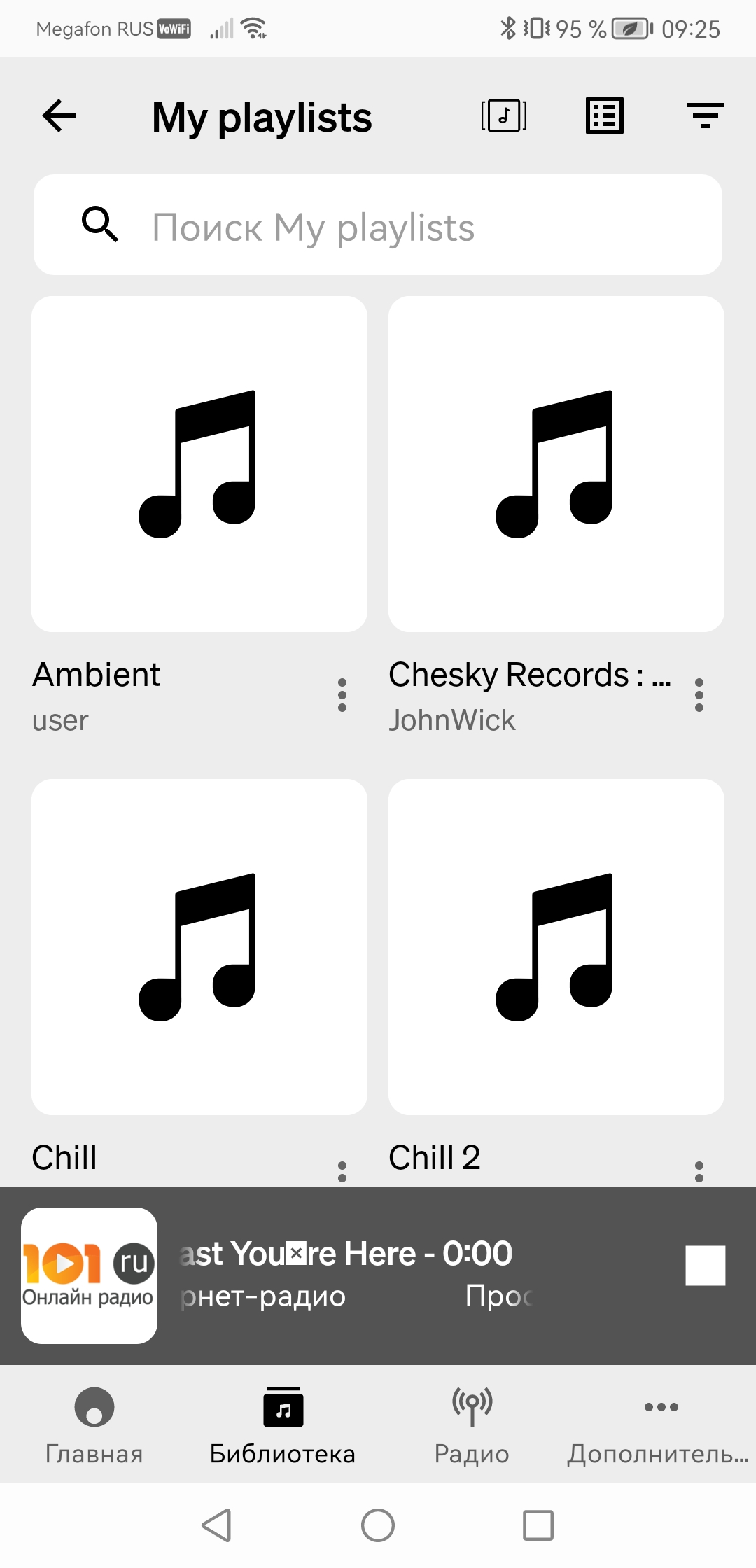
Task: Open the Chesky Records playlist
Action: [x=556, y=464]
